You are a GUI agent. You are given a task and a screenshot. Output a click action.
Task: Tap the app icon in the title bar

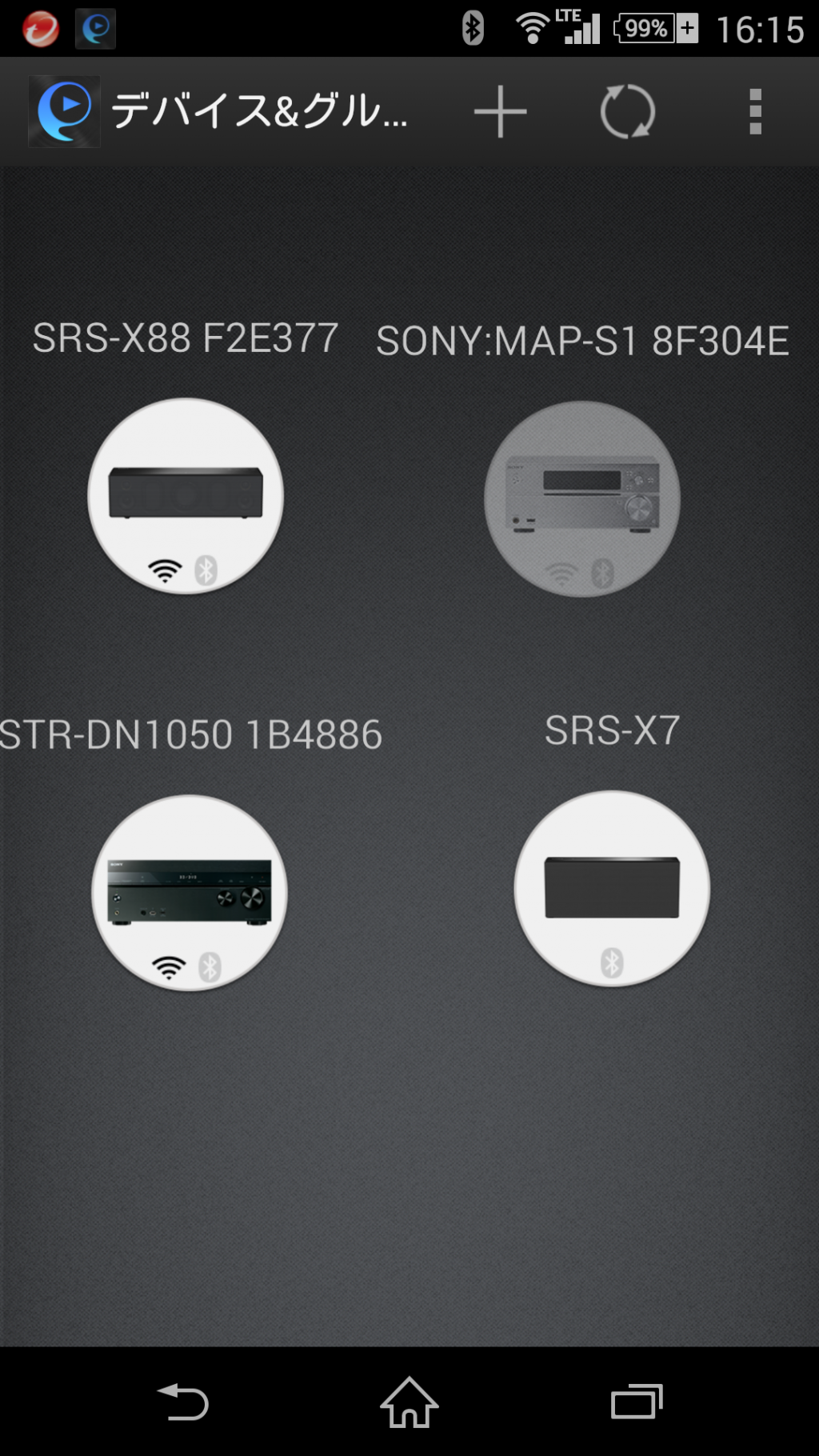click(64, 111)
